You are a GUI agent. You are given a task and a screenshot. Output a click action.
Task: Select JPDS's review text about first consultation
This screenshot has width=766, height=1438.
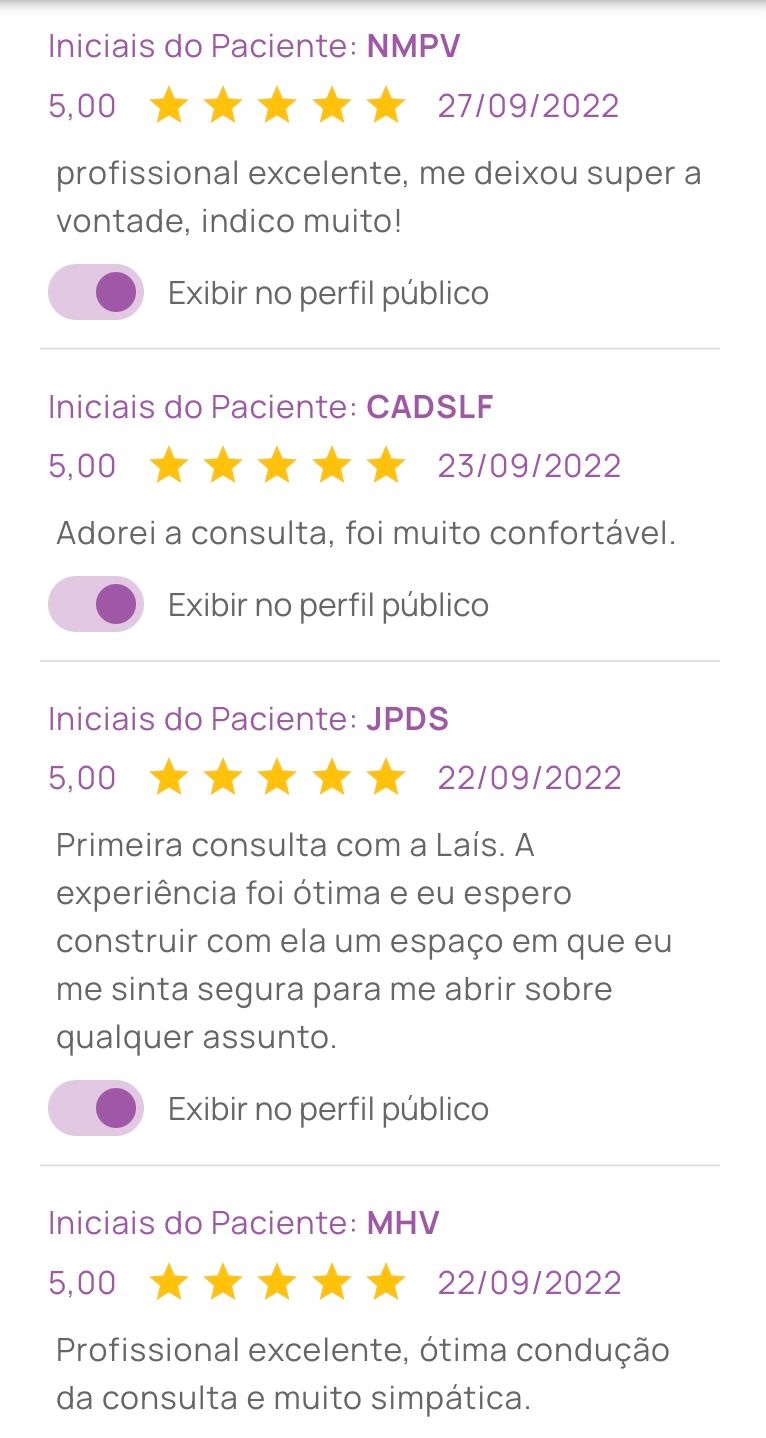click(368, 940)
